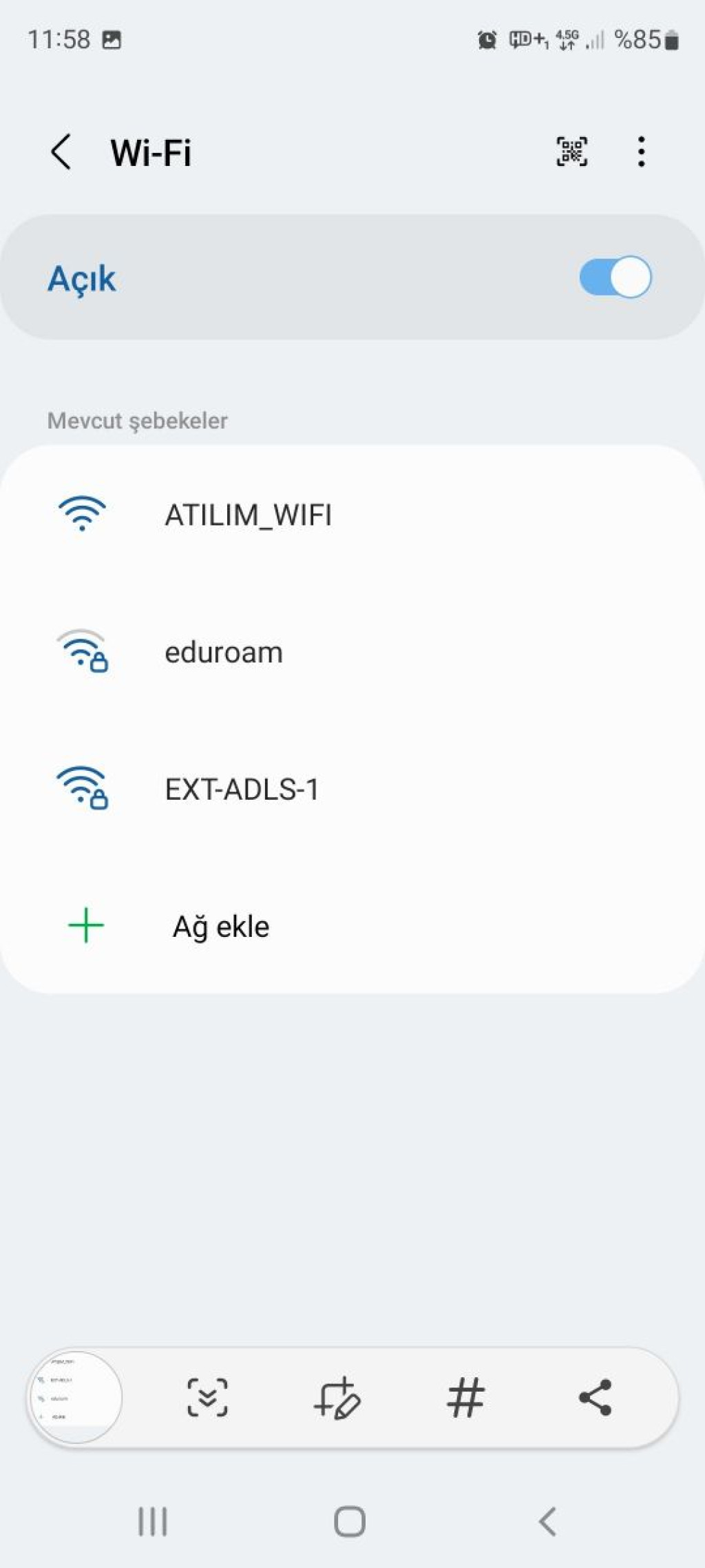The width and height of the screenshot is (705, 1568).
Task: Turn off the Wi-Fi switch
Action: point(615,278)
